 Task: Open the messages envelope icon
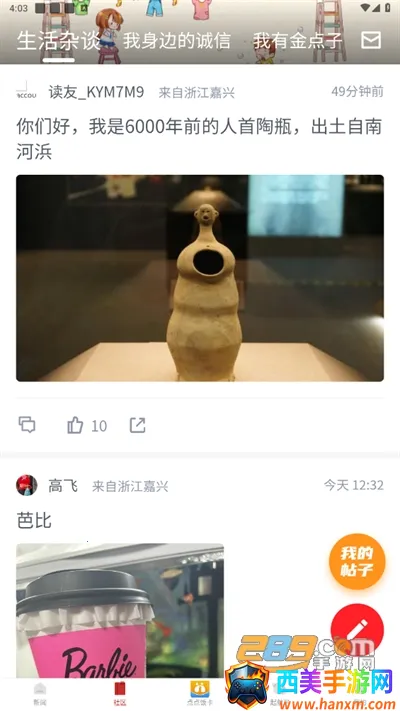pos(371,40)
